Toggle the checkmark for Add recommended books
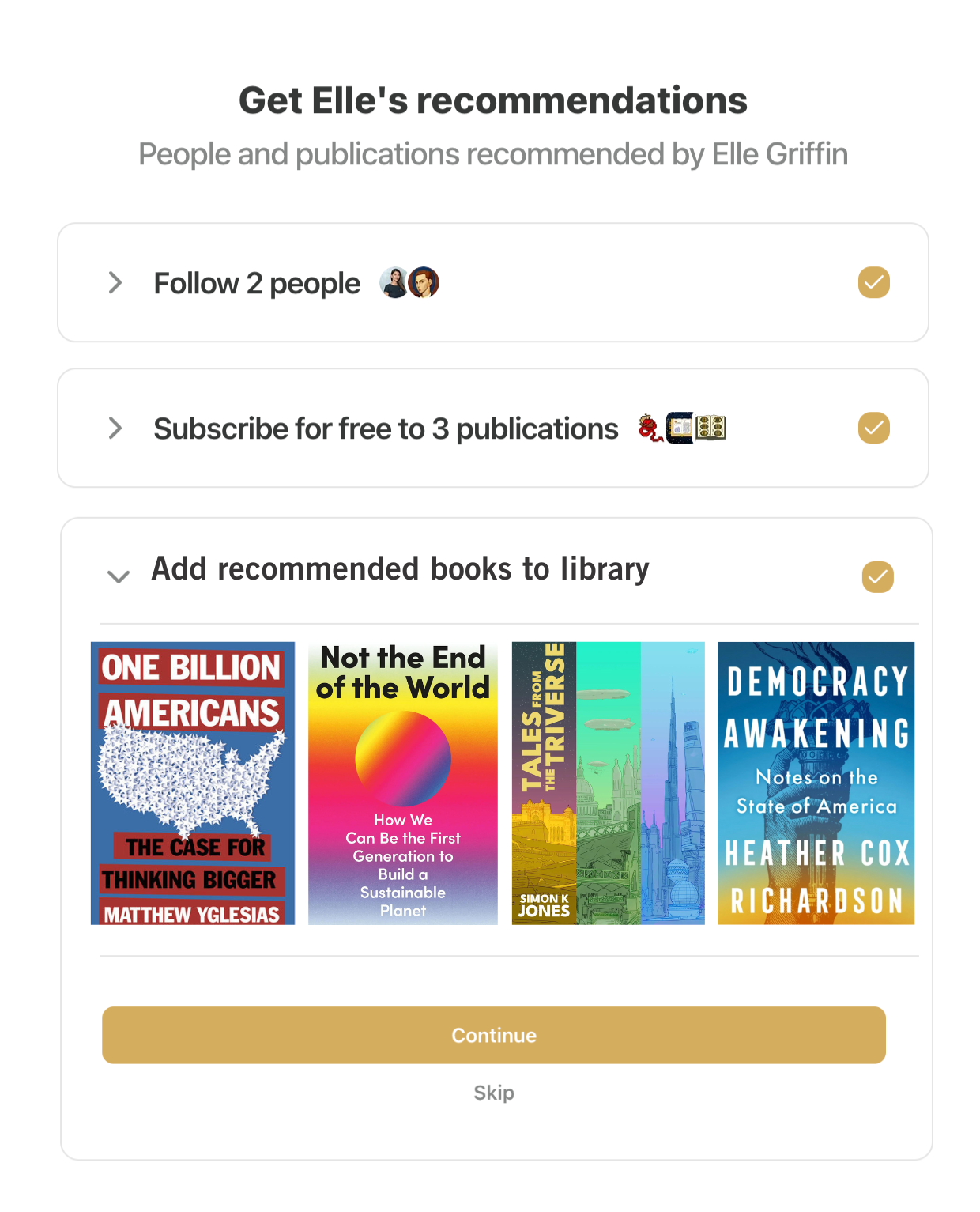 pos(877,577)
